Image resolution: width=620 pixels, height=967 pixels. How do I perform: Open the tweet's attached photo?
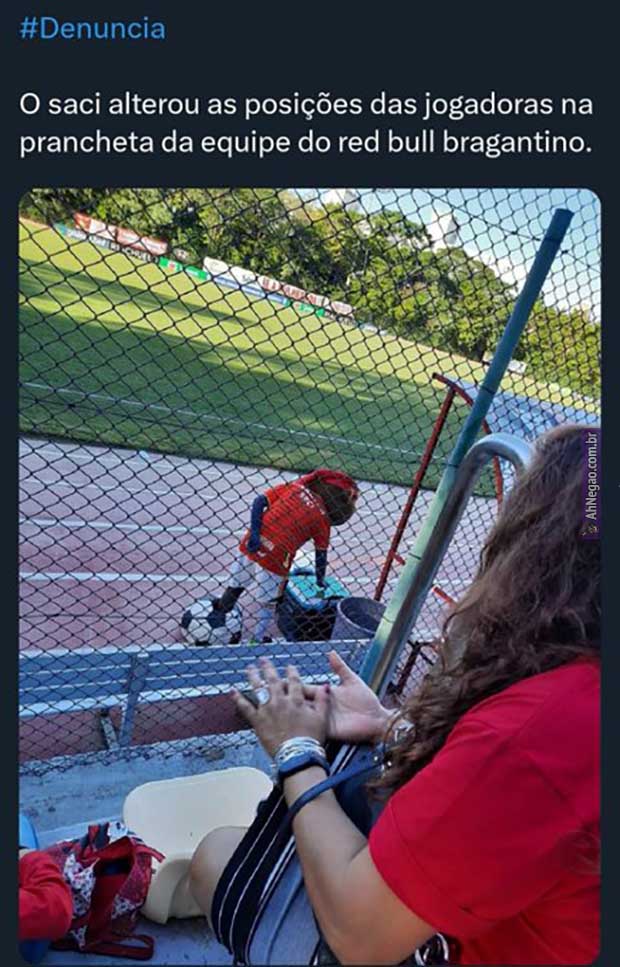309,575
